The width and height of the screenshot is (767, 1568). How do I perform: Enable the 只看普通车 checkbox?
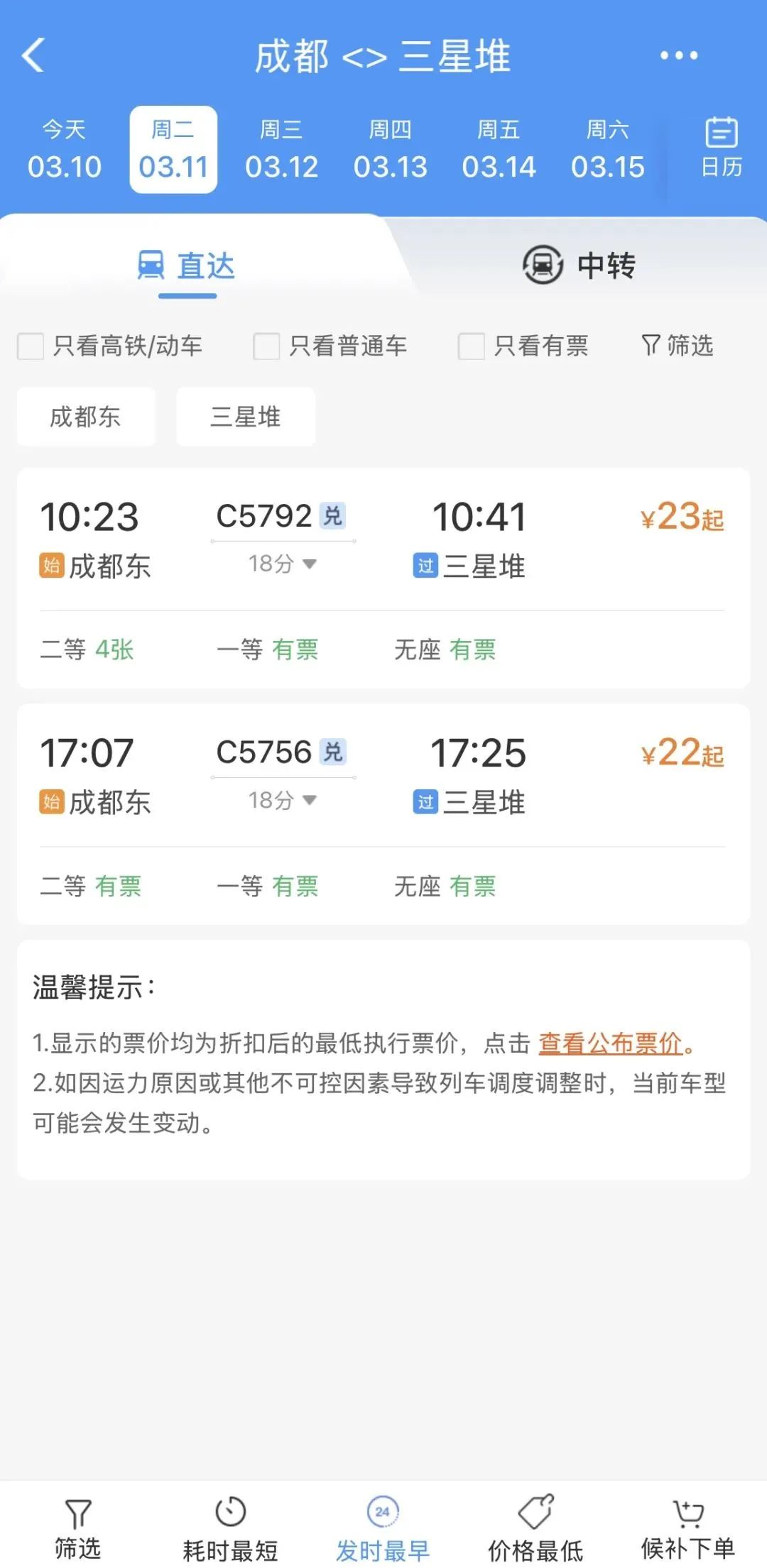pos(266,346)
